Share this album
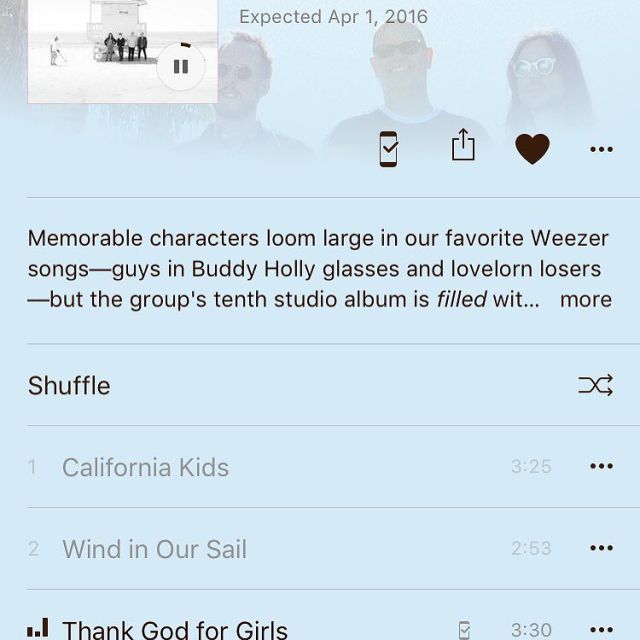This screenshot has height=640, width=640. (x=462, y=146)
